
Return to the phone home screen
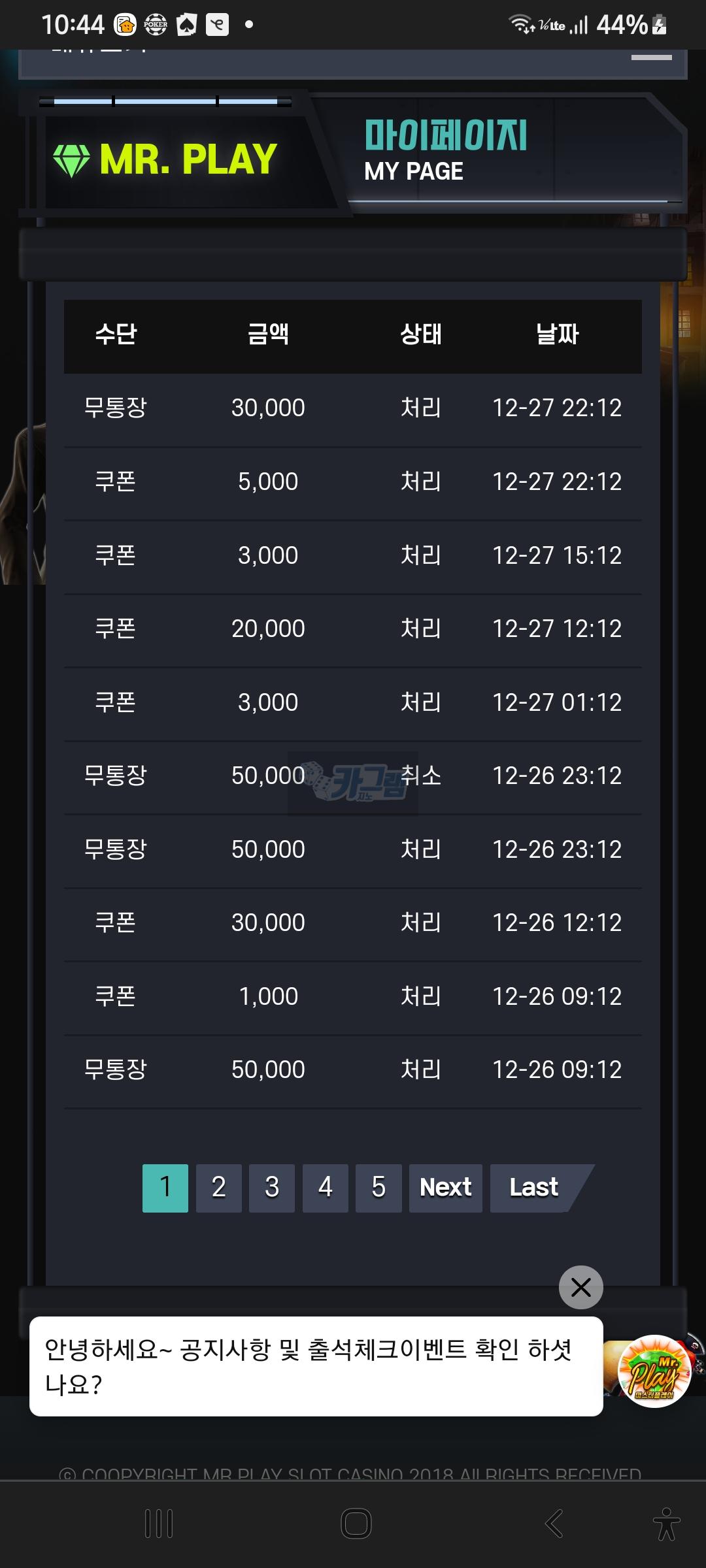[356, 1524]
